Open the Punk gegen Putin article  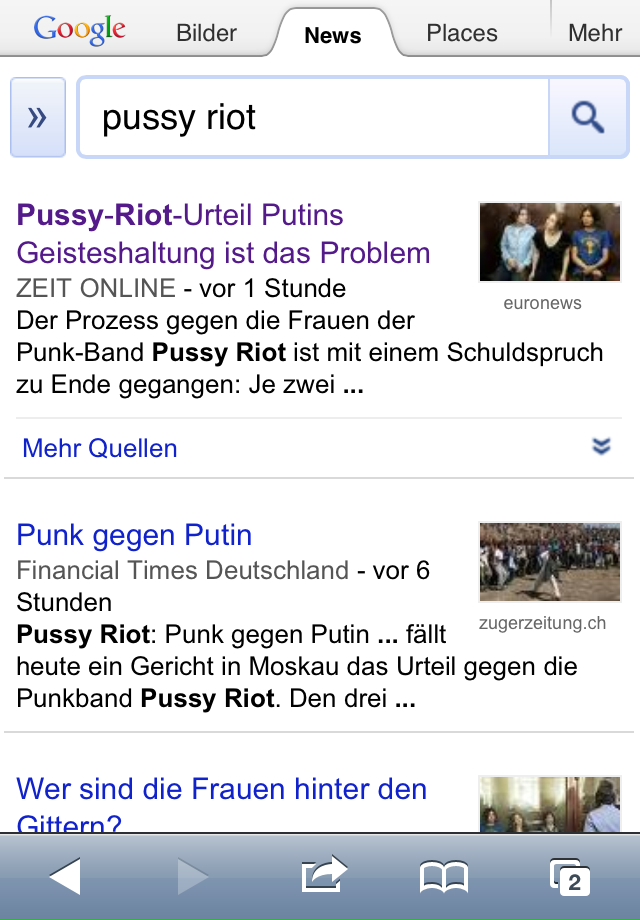[134, 535]
